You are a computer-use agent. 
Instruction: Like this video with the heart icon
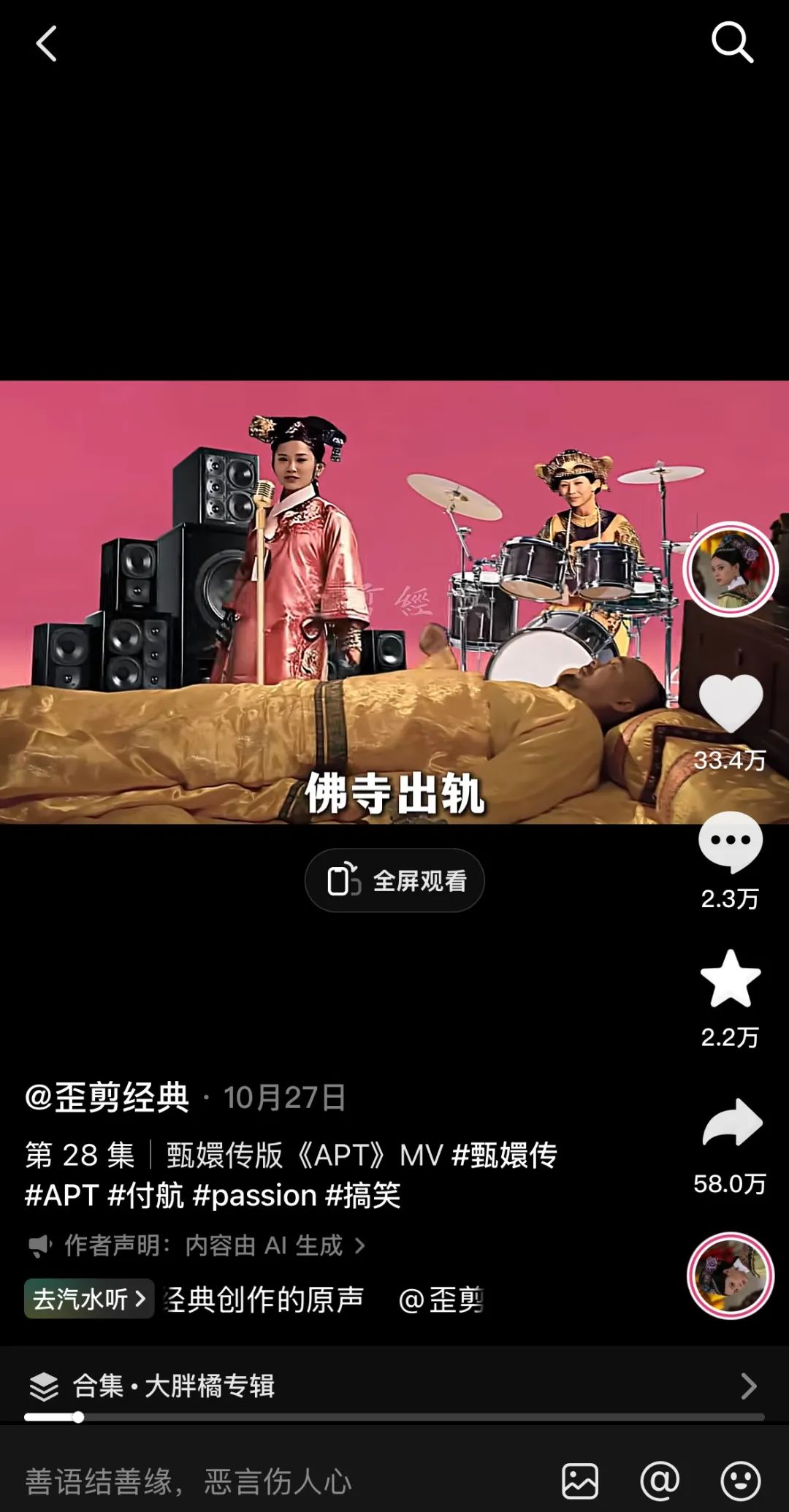[x=731, y=703]
